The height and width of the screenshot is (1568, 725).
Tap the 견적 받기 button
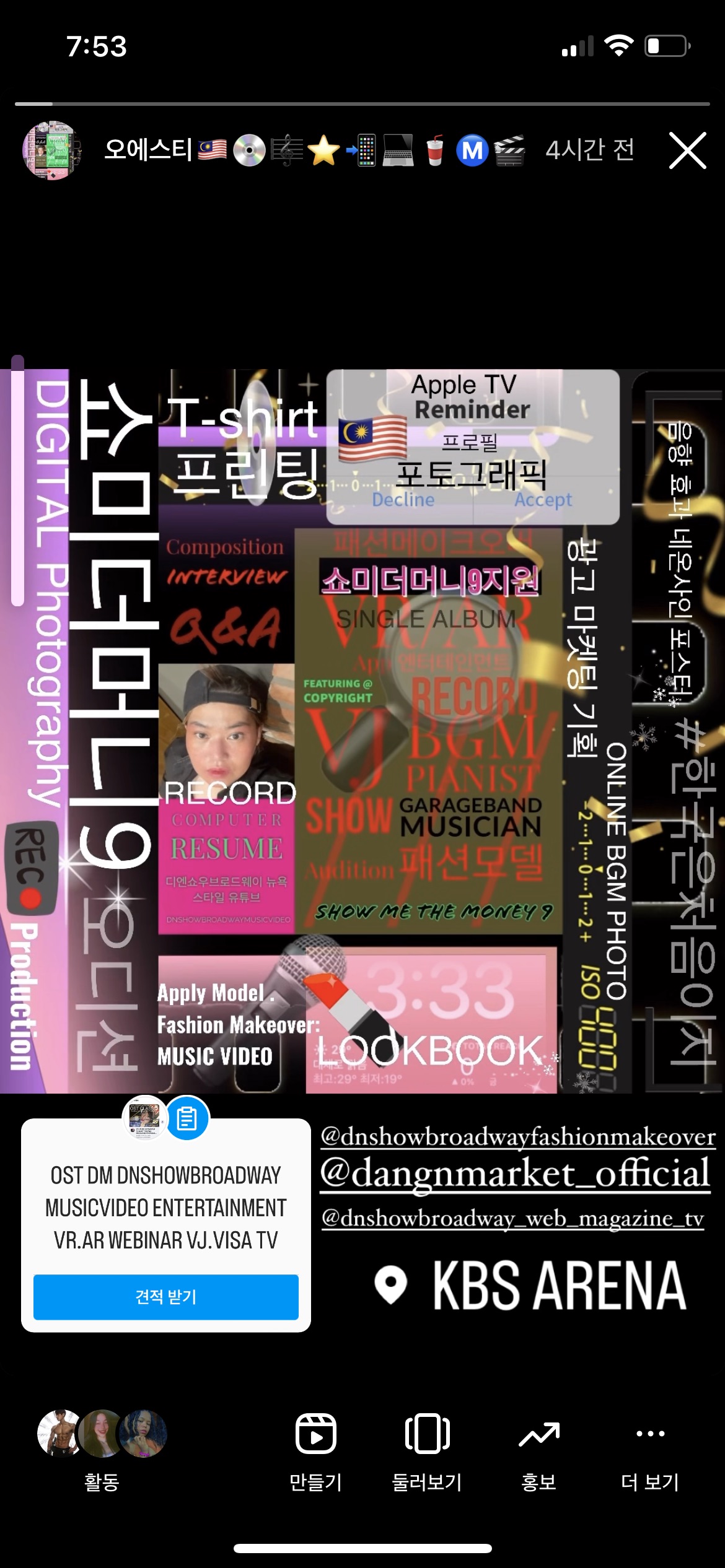(x=165, y=1297)
